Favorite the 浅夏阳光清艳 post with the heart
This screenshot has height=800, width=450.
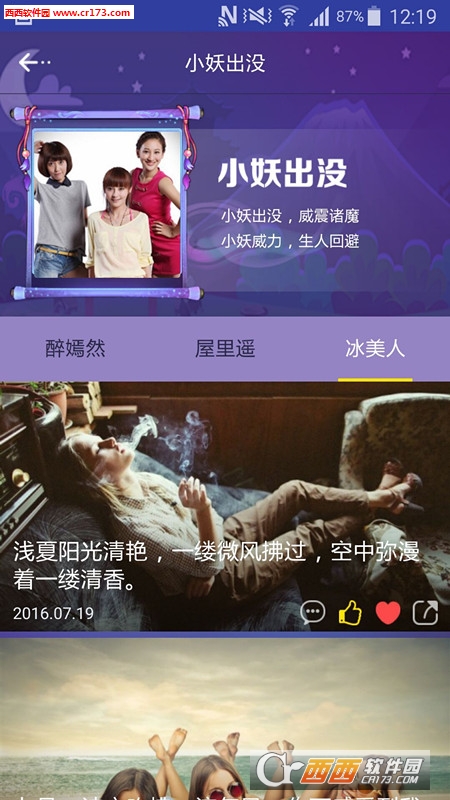click(x=388, y=613)
